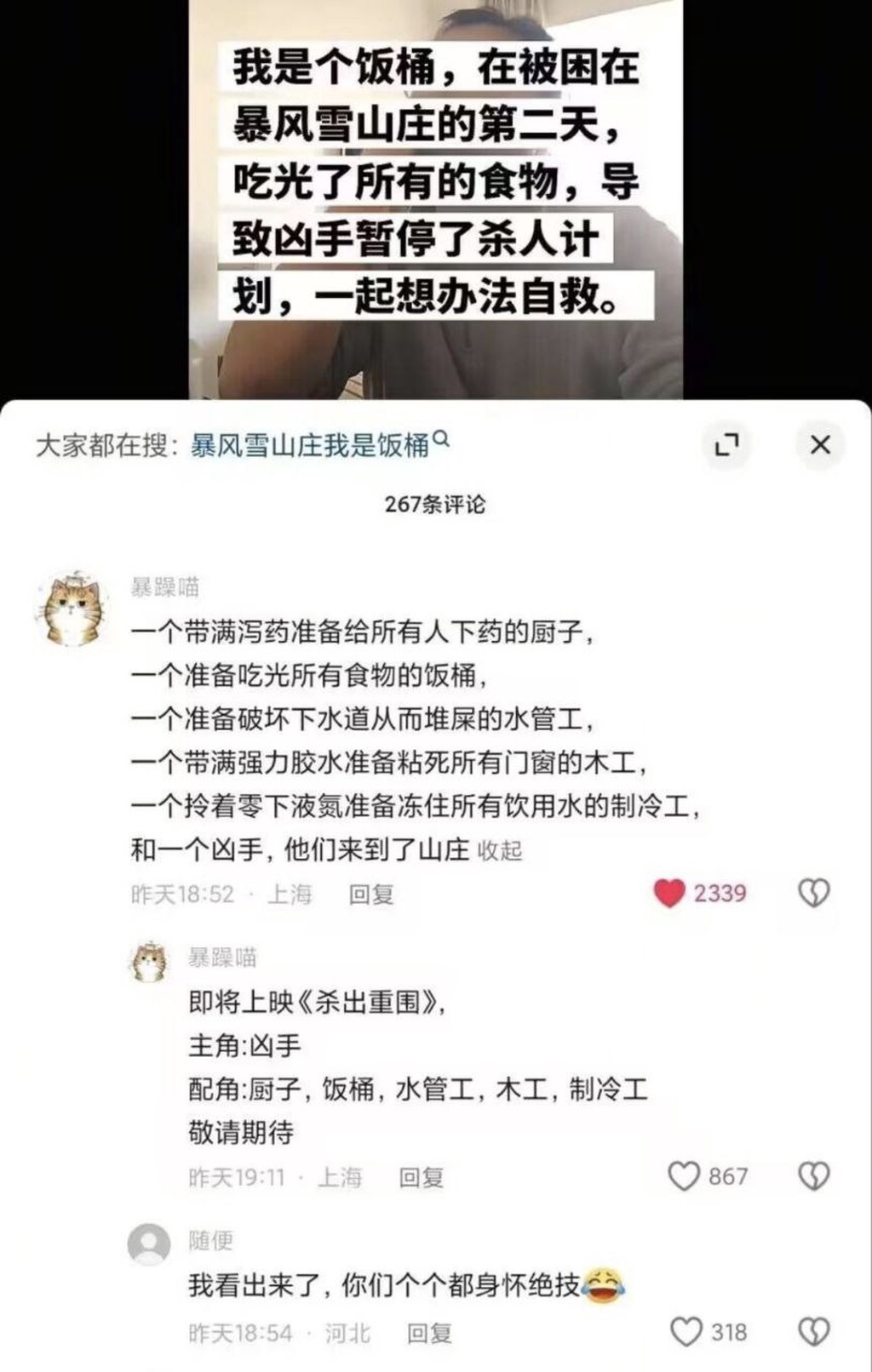
Task: Like 随便's comment with 318 likes
Action: point(686,1332)
